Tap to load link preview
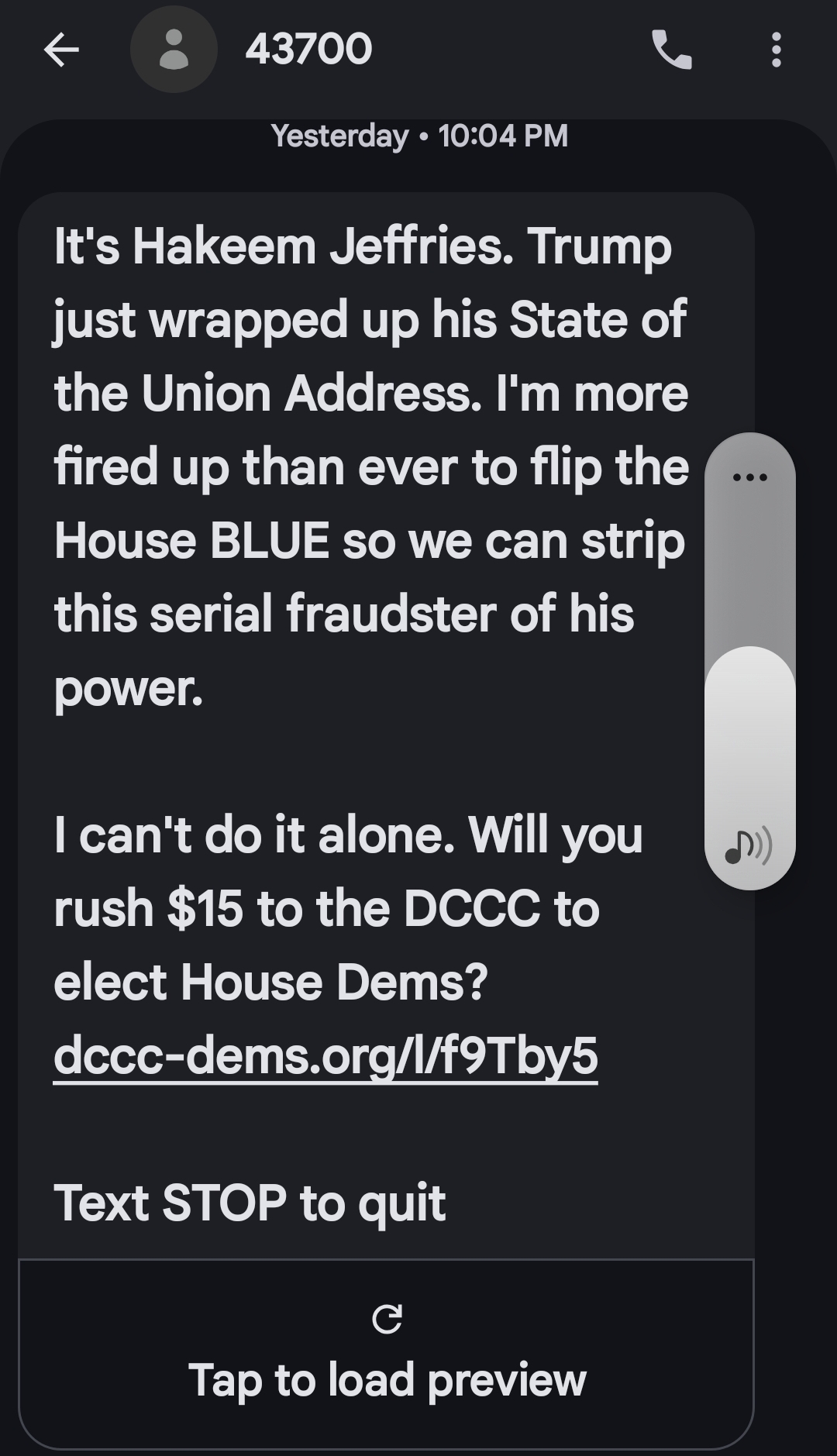 386,1353
